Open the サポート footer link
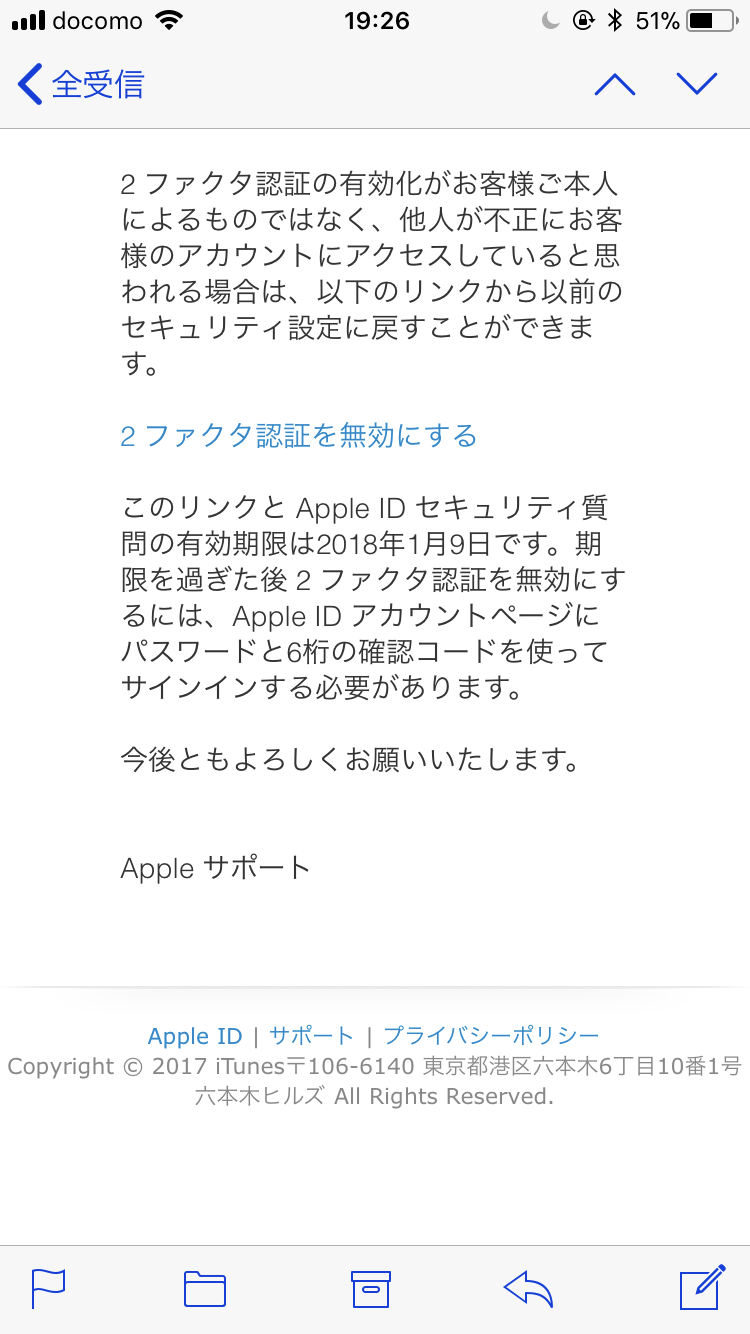This screenshot has width=750, height=1334. 311,1036
